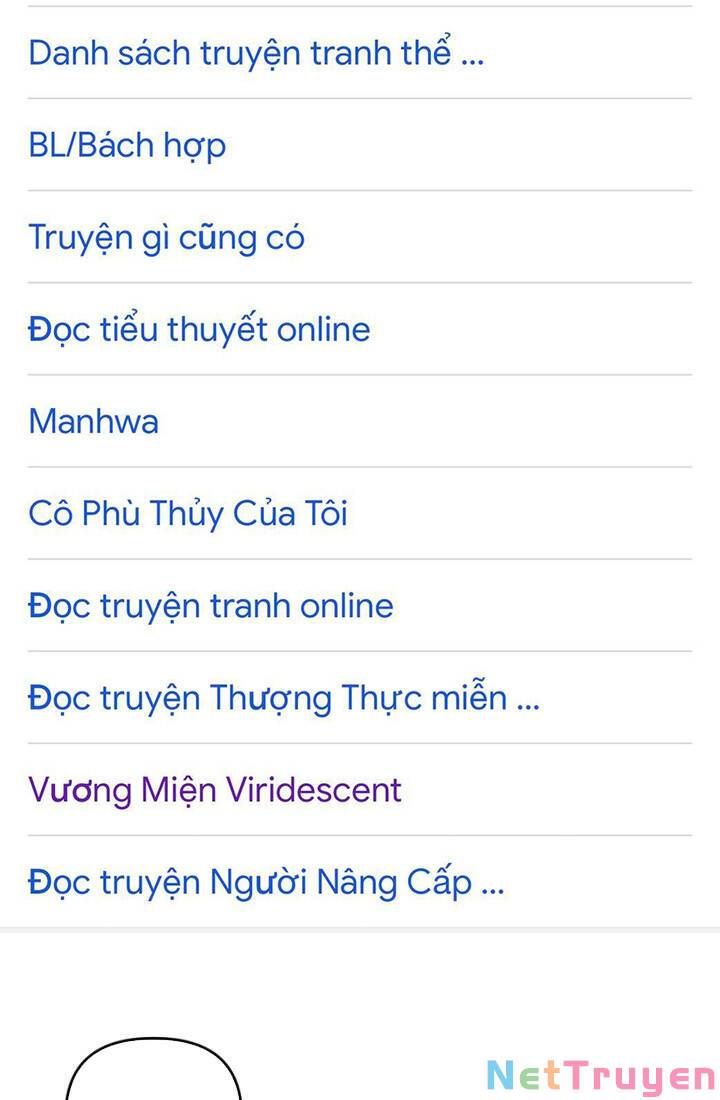Open "Đọc truyện Thượng Thực miễn ..."
This screenshot has height=1100, width=720.
pos(283,697)
